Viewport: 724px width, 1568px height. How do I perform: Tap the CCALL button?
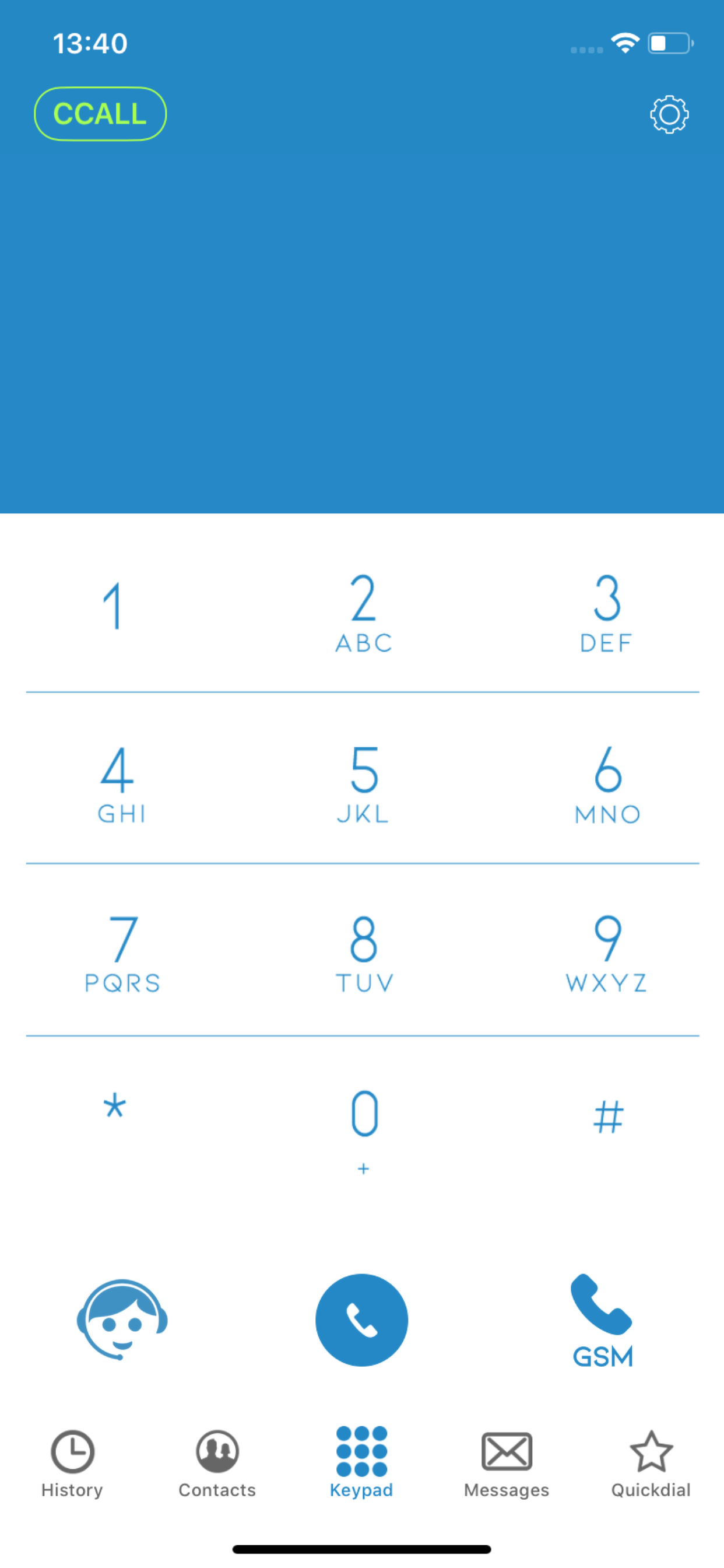100,114
